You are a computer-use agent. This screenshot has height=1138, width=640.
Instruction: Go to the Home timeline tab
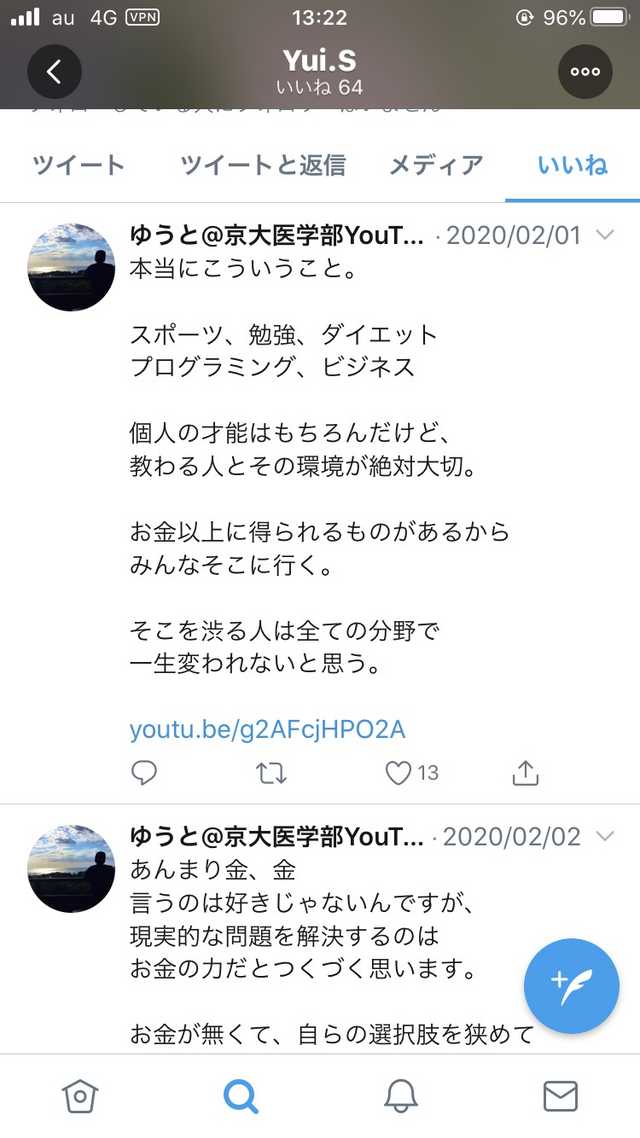click(79, 1096)
